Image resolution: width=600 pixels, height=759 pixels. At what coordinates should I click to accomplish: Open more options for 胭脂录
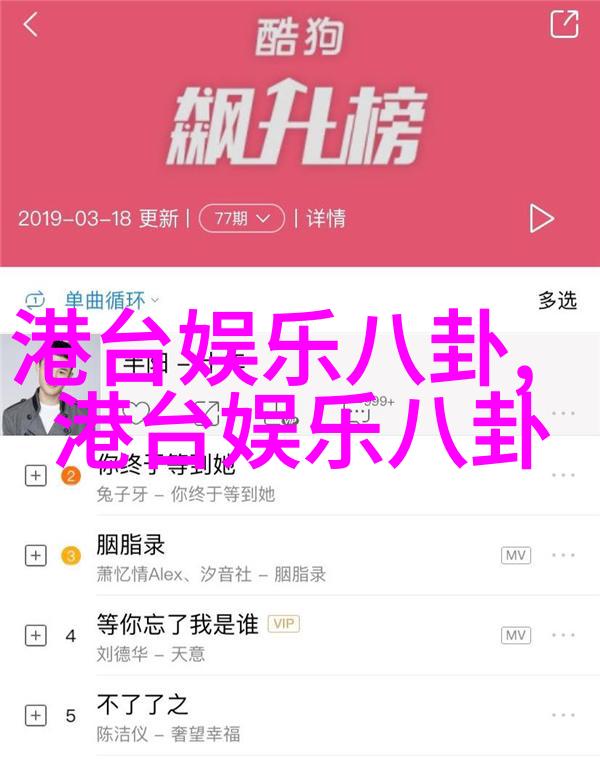point(563,555)
